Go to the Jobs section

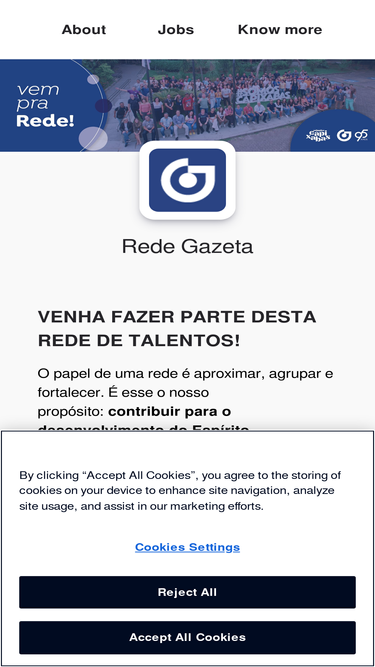coord(176,30)
